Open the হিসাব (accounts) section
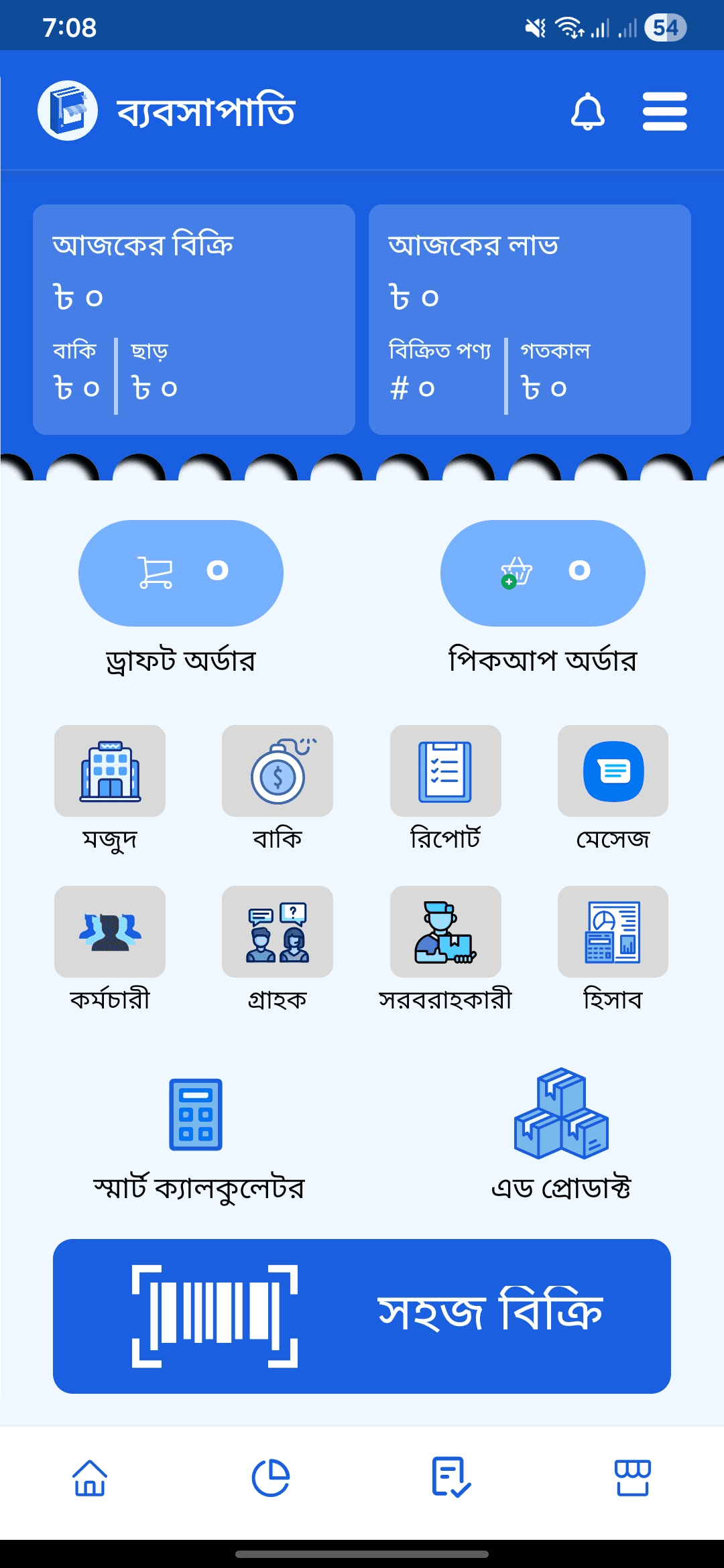 pyautogui.click(x=613, y=933)
